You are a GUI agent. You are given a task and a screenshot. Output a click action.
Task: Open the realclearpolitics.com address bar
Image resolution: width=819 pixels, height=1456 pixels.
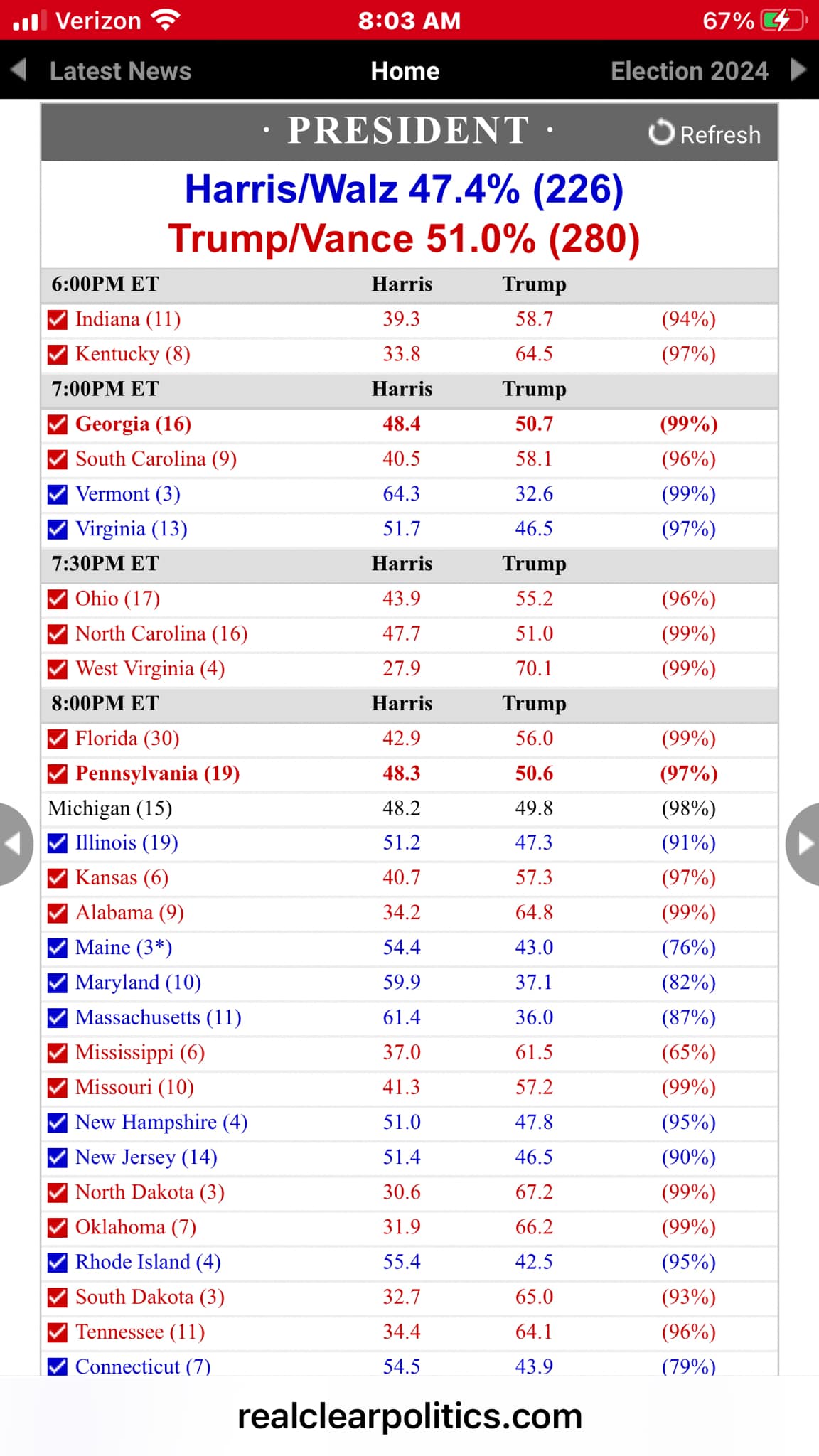tap(409, 1416)
